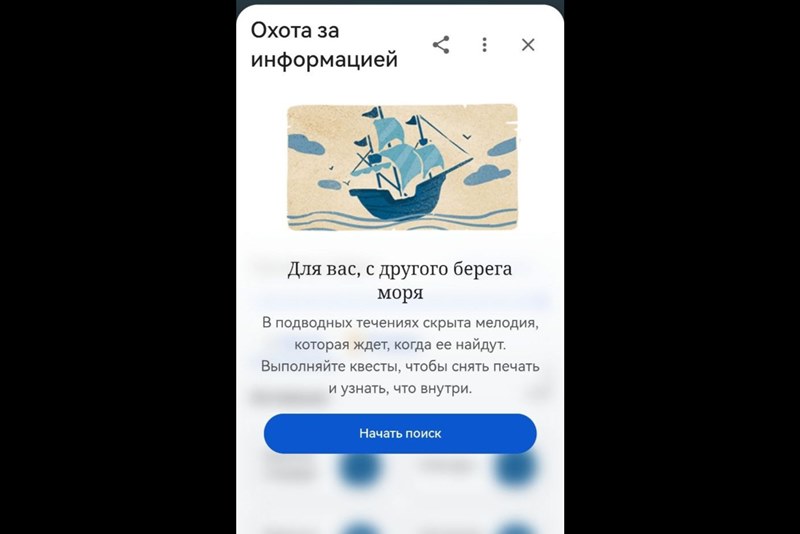Tap the Начать поиск button
Viewport: 800px width, 534px height.
[x=400, y=434]
